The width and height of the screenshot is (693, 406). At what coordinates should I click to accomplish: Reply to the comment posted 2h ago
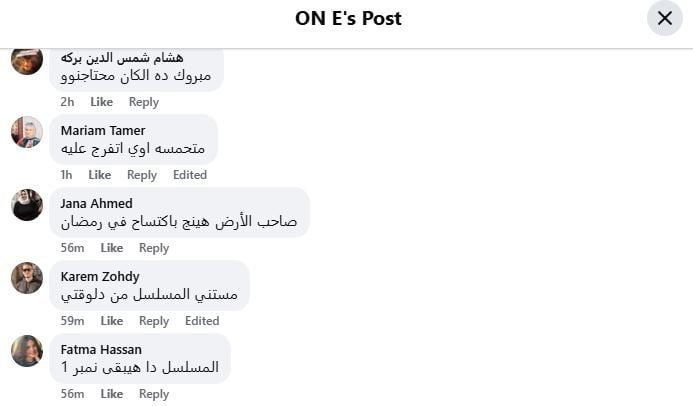[x=144, y=102]
